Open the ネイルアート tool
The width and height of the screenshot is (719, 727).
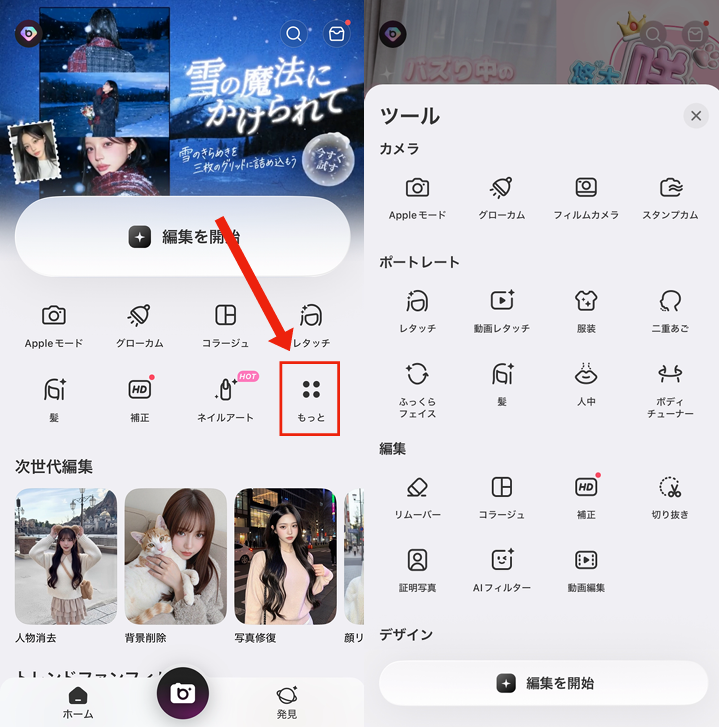[225, 398]
